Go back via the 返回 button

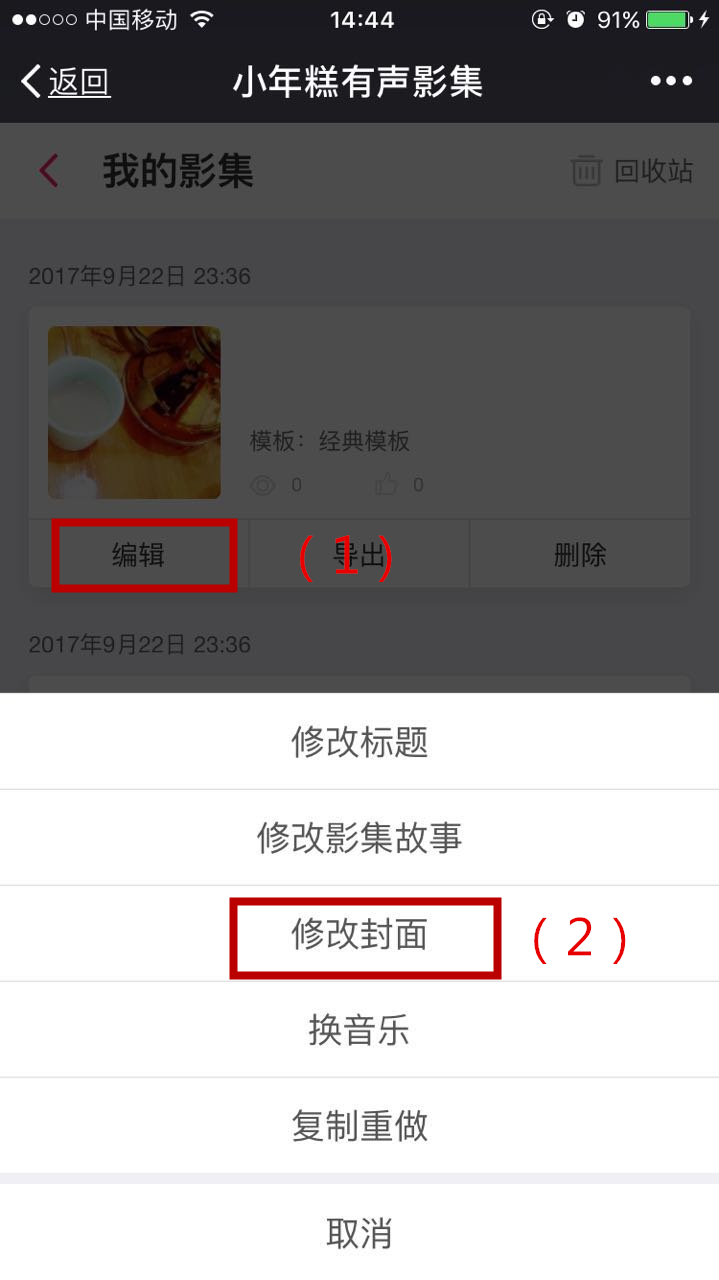pyautogui.click(x=66, y=82)
